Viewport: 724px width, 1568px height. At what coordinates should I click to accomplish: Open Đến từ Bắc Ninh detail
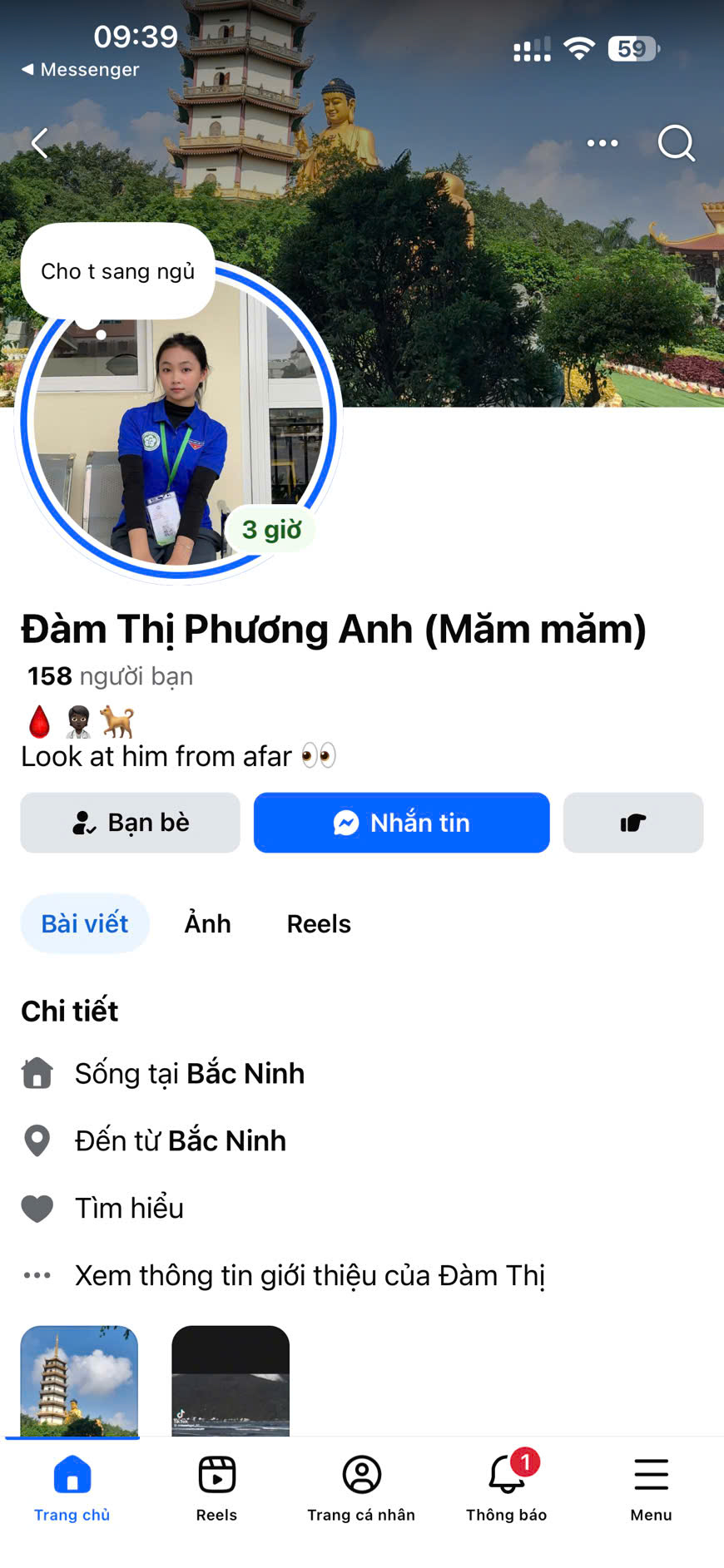tap(180, 1140)
